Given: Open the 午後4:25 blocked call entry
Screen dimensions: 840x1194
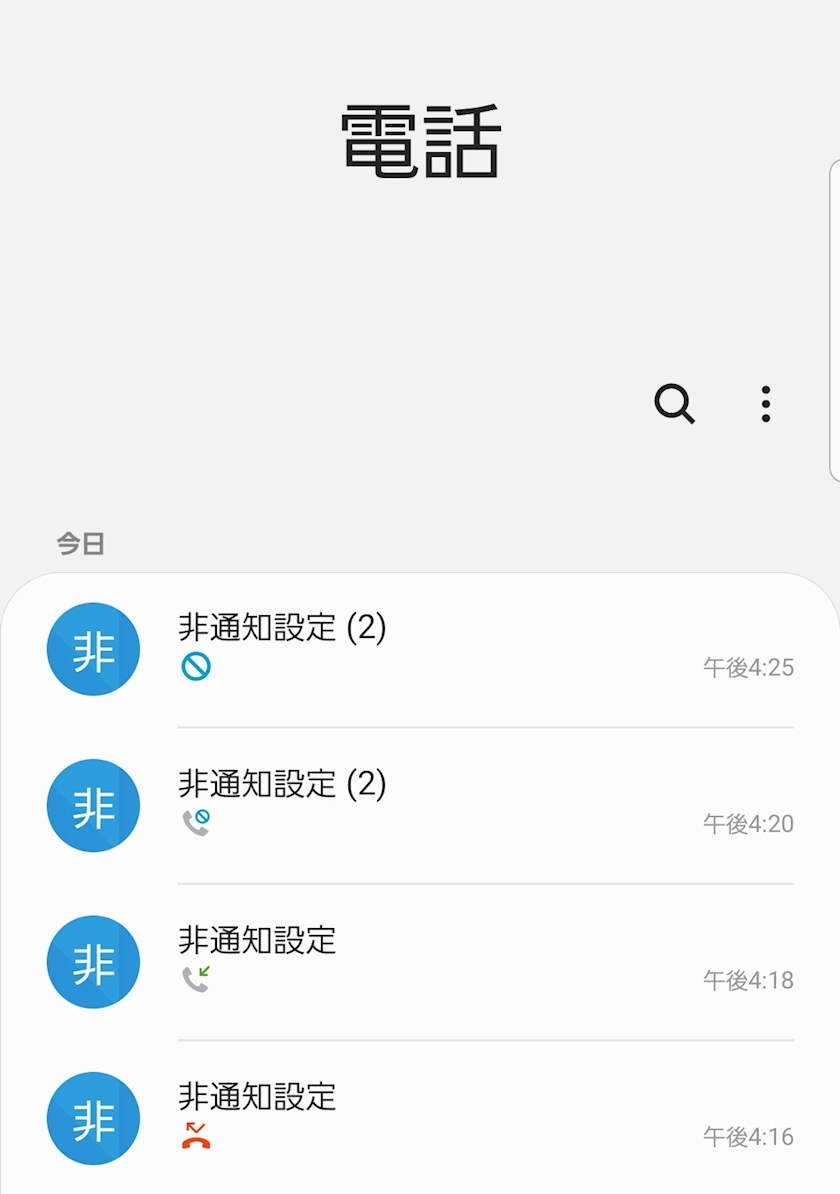Looking at the screenshot, I should coord(420,648).
